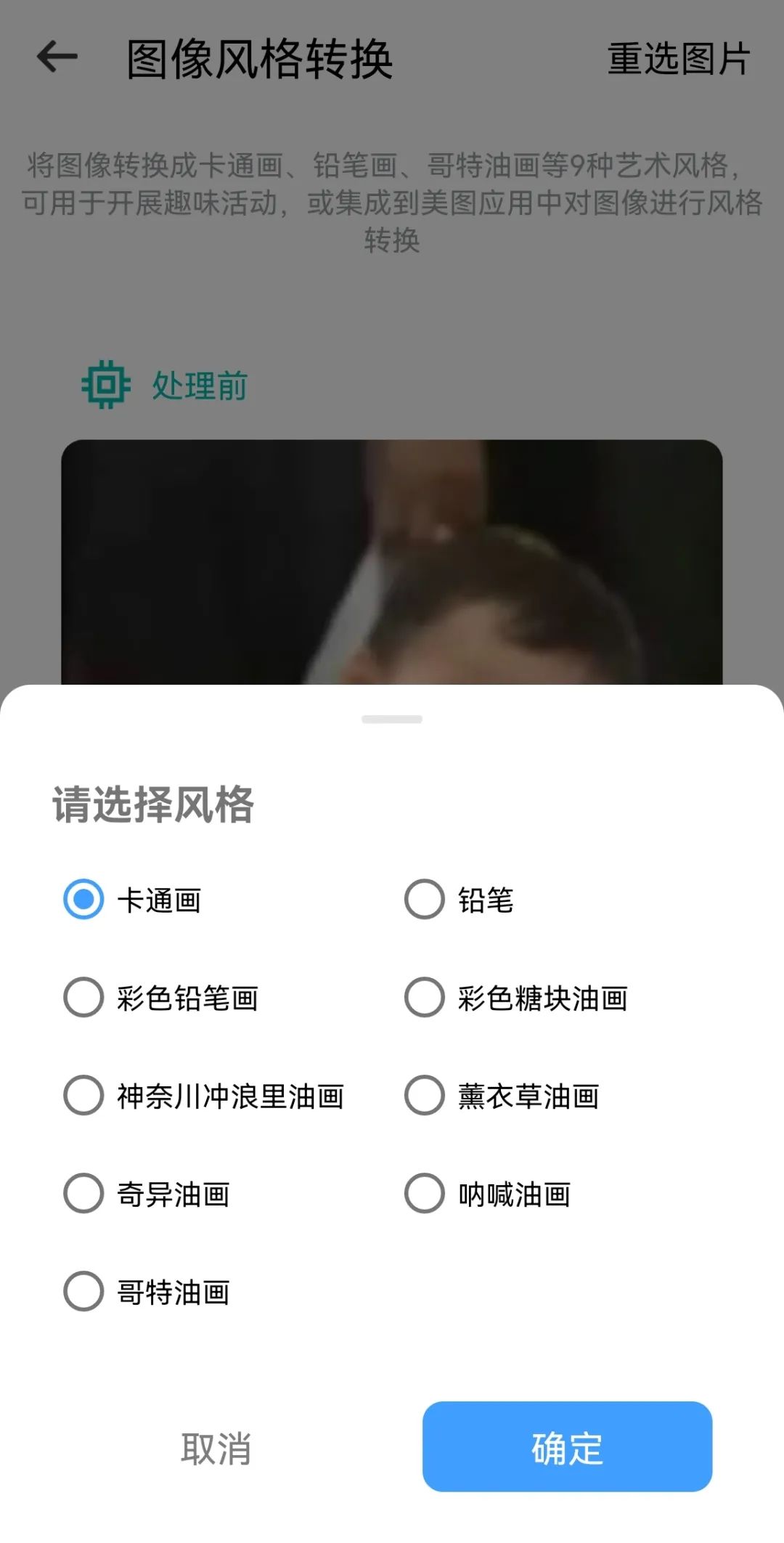Image resolution: width=784 pixels, height=1543 pixels.
Task: Tap the back arrow to return
Action: 57,58
